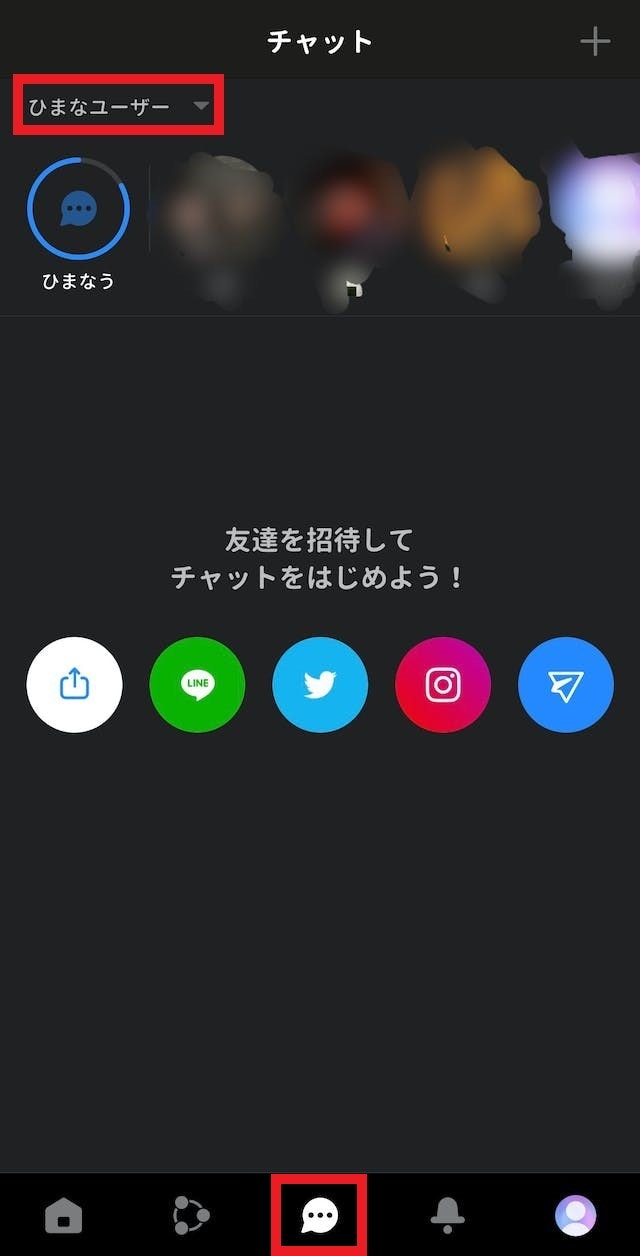Screen dimensions: 640x1256
Task: Expand the ひまなユーザー dropdown
Action: (118, 106)
